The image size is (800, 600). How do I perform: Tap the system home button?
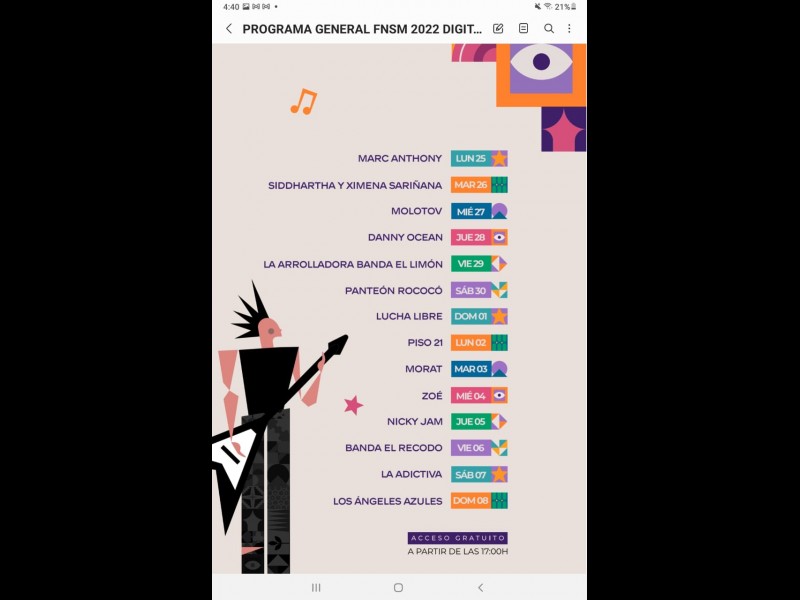point(398,587)
